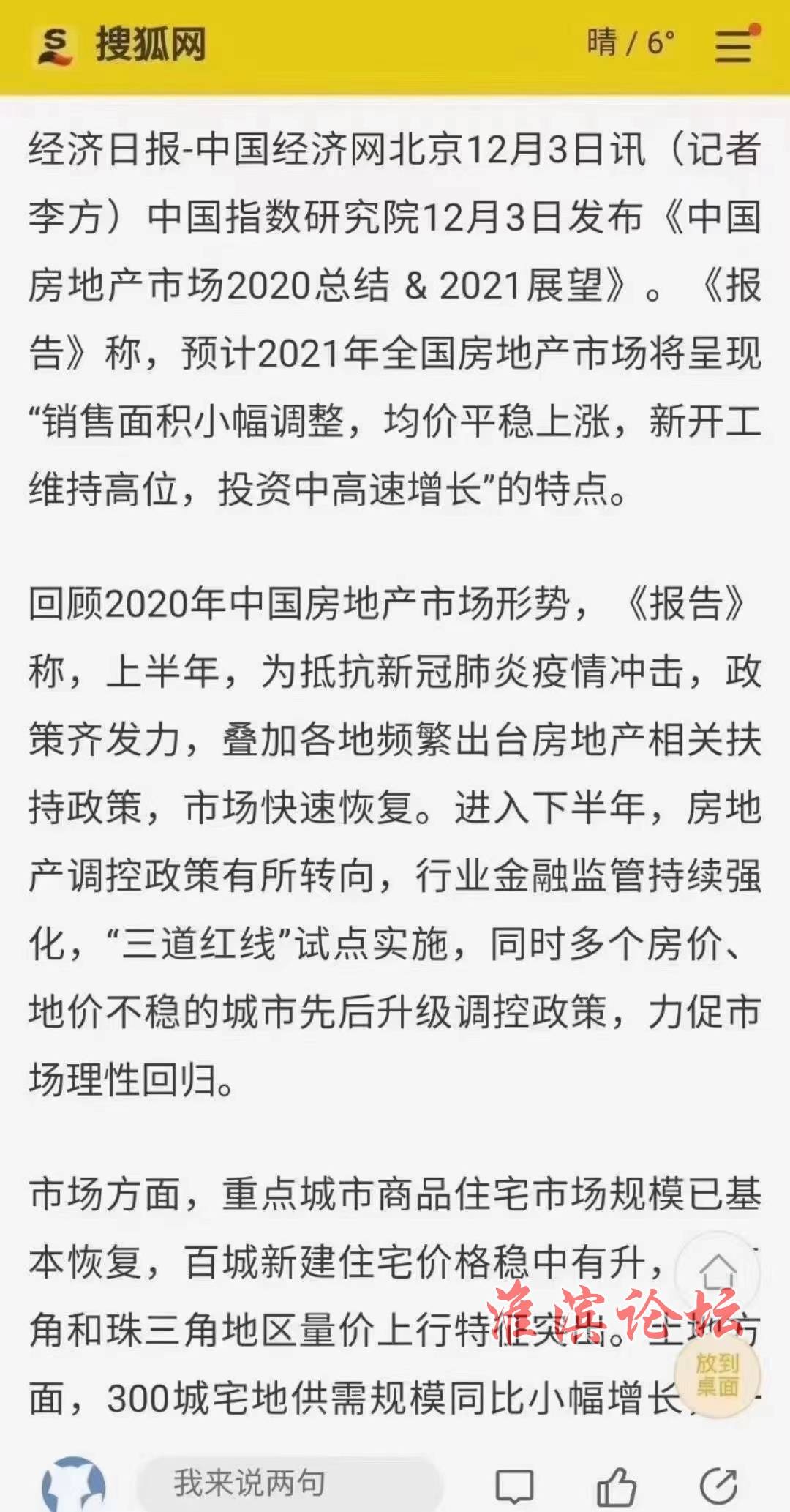Open the hamburger menu at top right

pos(735,45)
